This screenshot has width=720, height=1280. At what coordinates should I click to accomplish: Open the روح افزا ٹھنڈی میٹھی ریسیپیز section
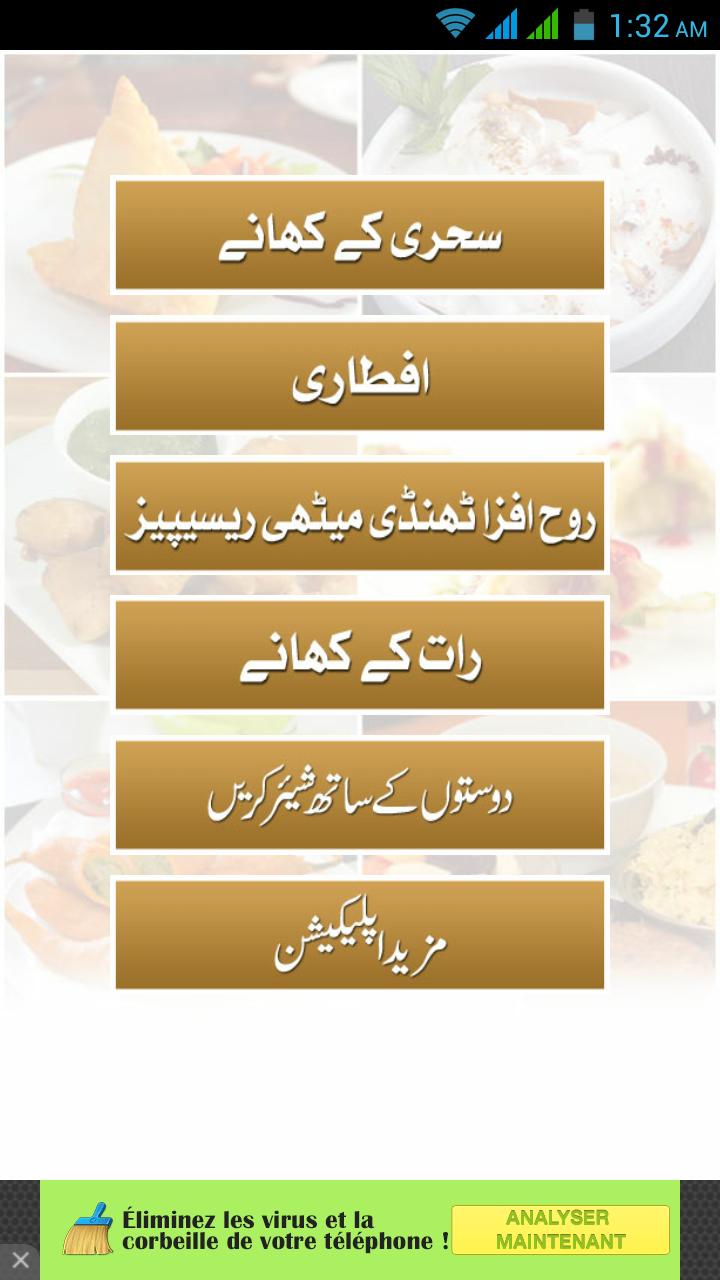pos(360,515)
